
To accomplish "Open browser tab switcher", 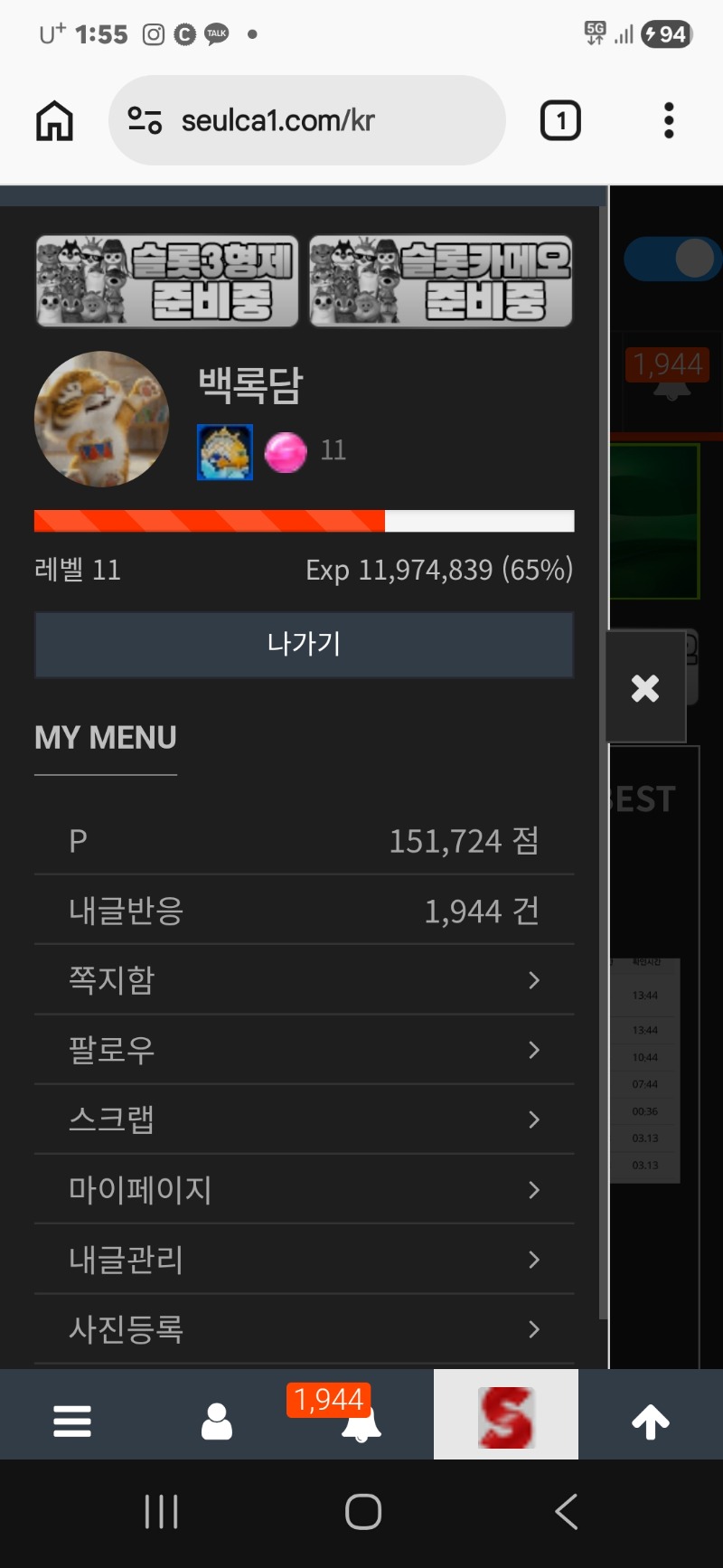I will point(560,120).
